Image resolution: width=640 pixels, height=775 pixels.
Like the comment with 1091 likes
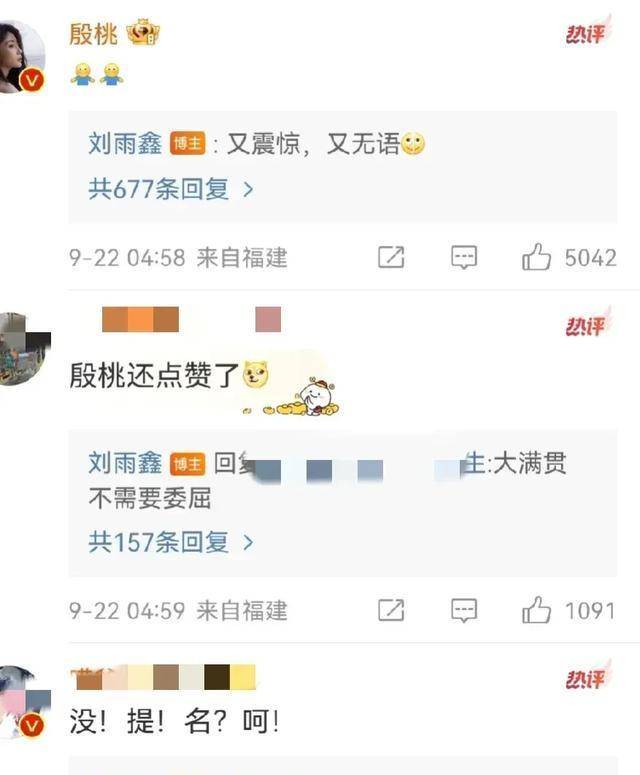click(x=537, y=610)
